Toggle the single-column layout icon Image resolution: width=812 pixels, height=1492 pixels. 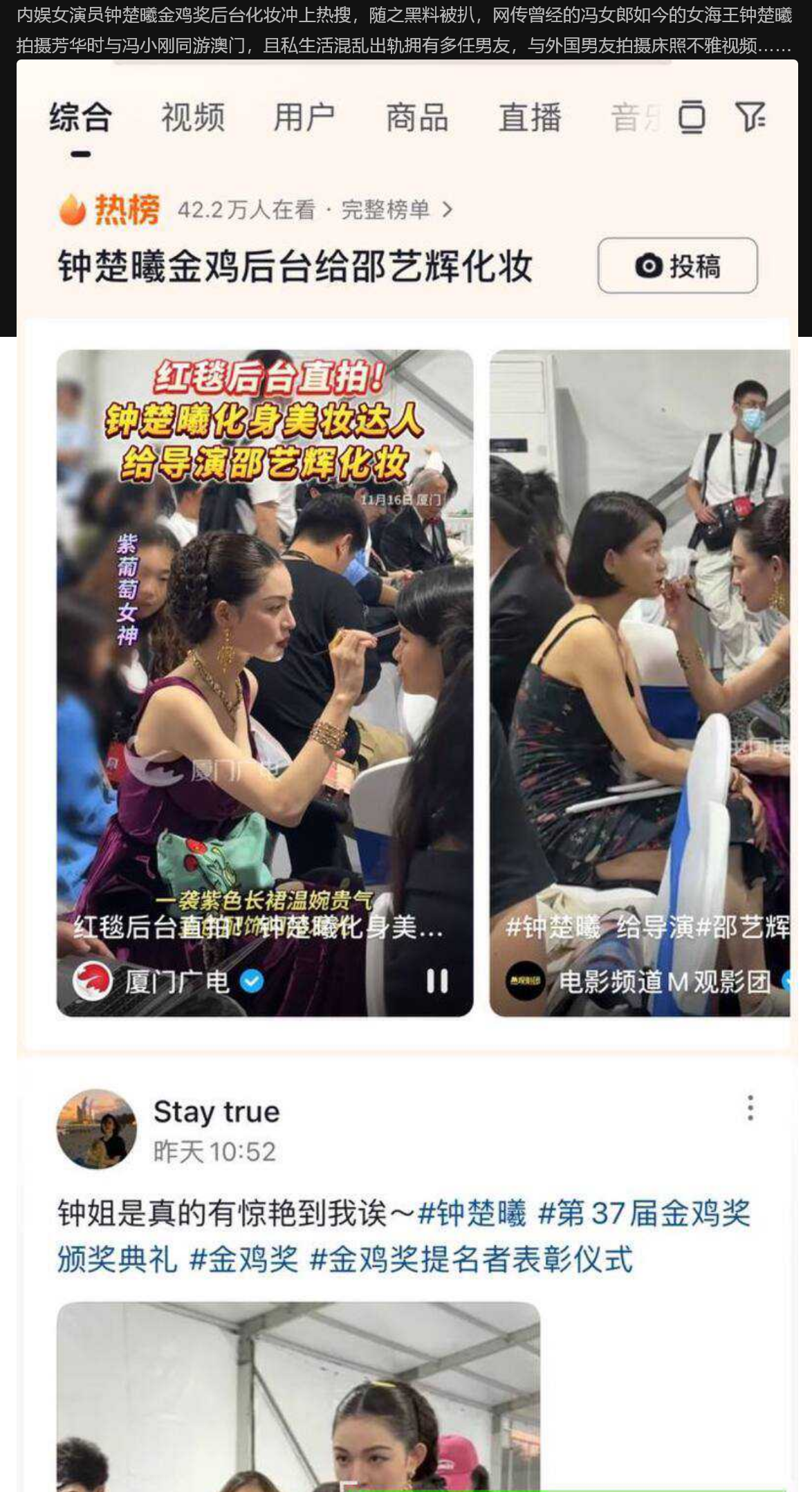click(692, 117)
